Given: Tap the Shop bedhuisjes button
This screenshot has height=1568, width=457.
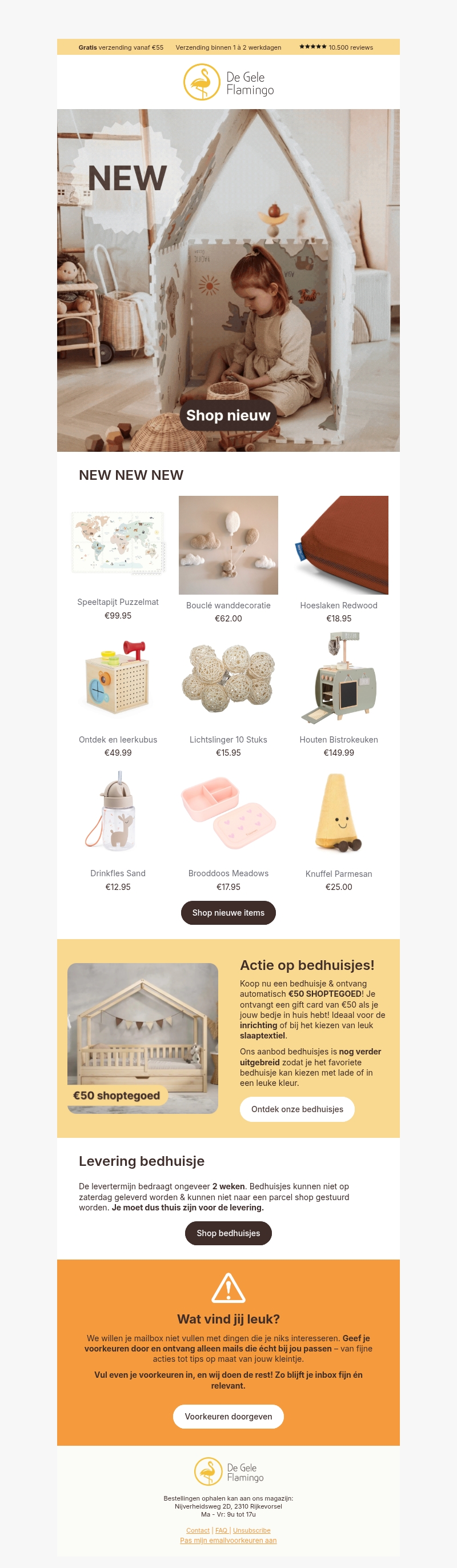Looking at the screenshot, I should pyautogui.click(x=228, y=1233).
